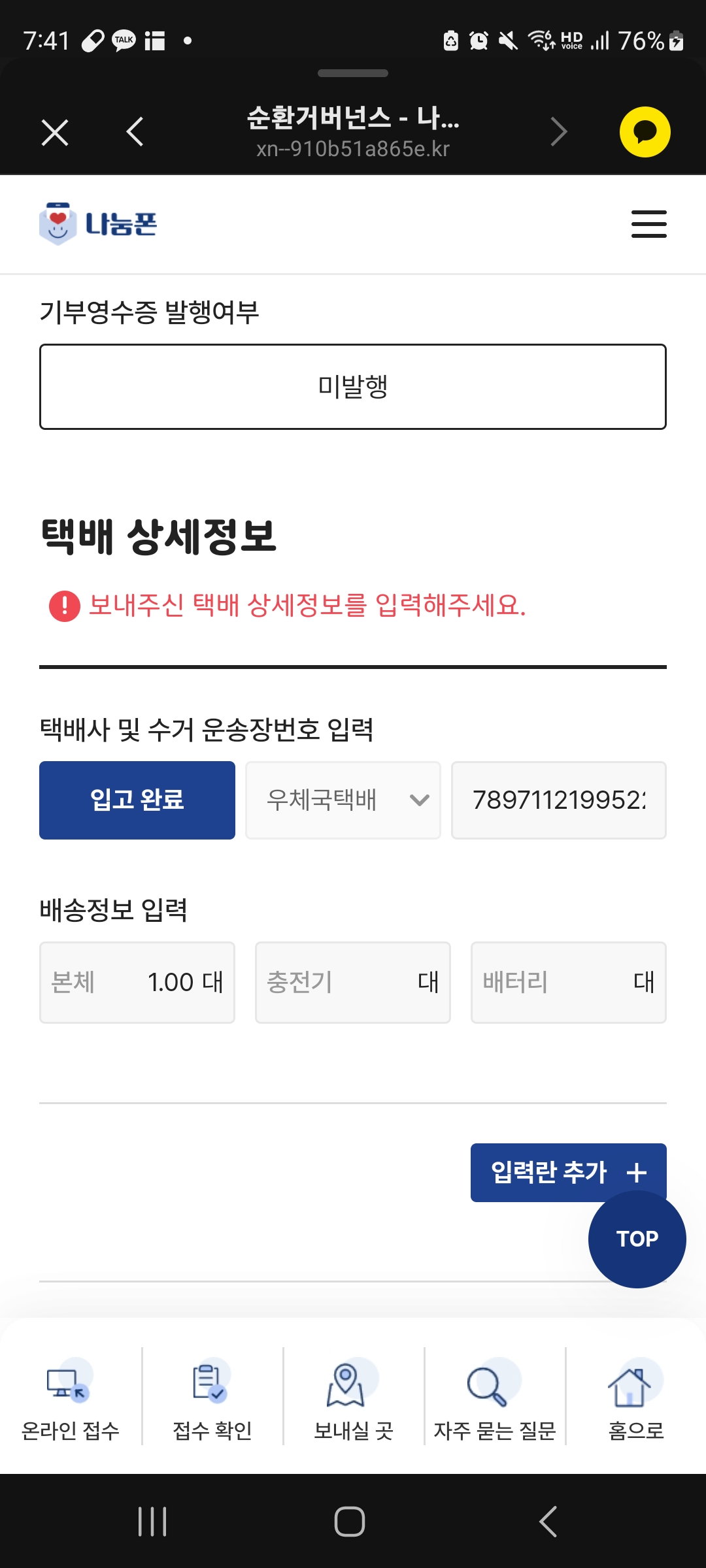Viewport: 706px width, 1568px height.
Task: Close the in-app browser with the X
Action: [55, 133]
